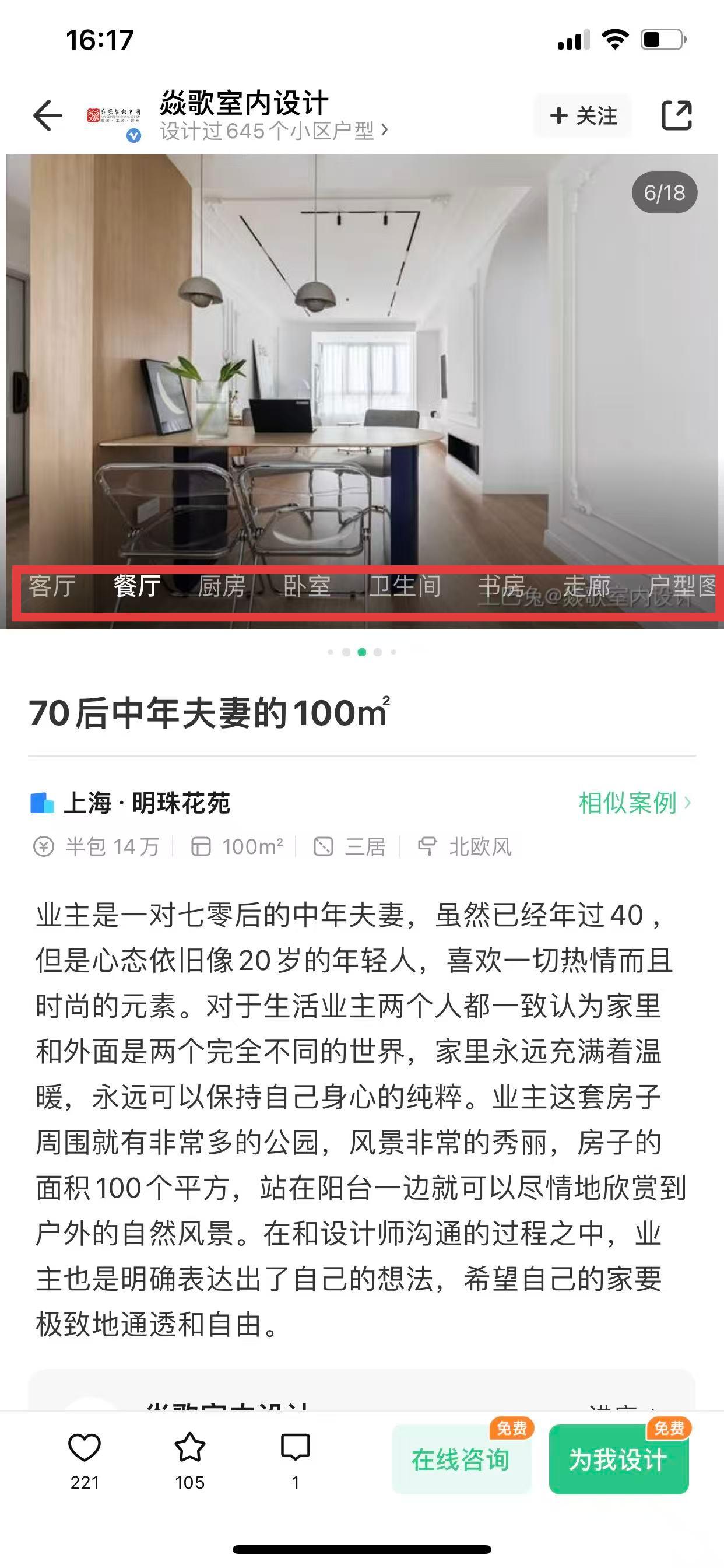
Task: Tap the 为我设计 button
Action: coord(618,1460)
